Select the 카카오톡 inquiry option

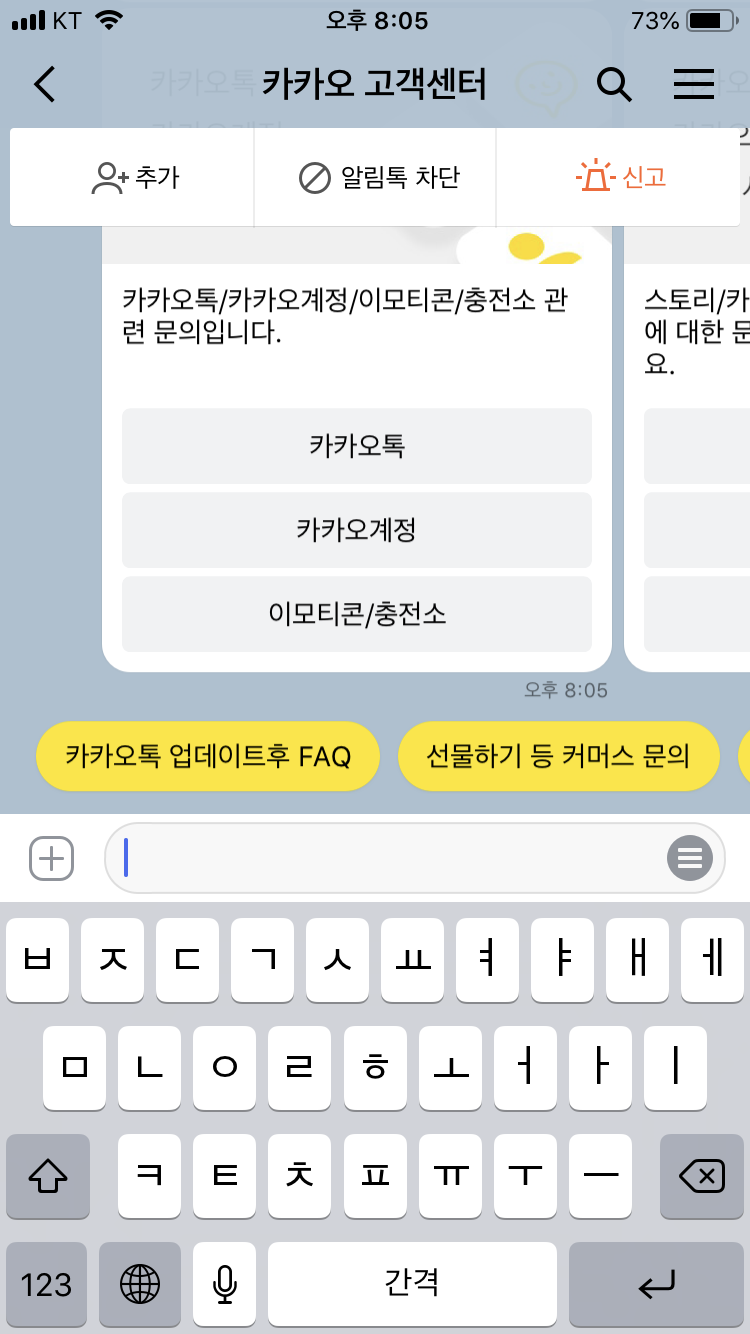click(357, 446)
